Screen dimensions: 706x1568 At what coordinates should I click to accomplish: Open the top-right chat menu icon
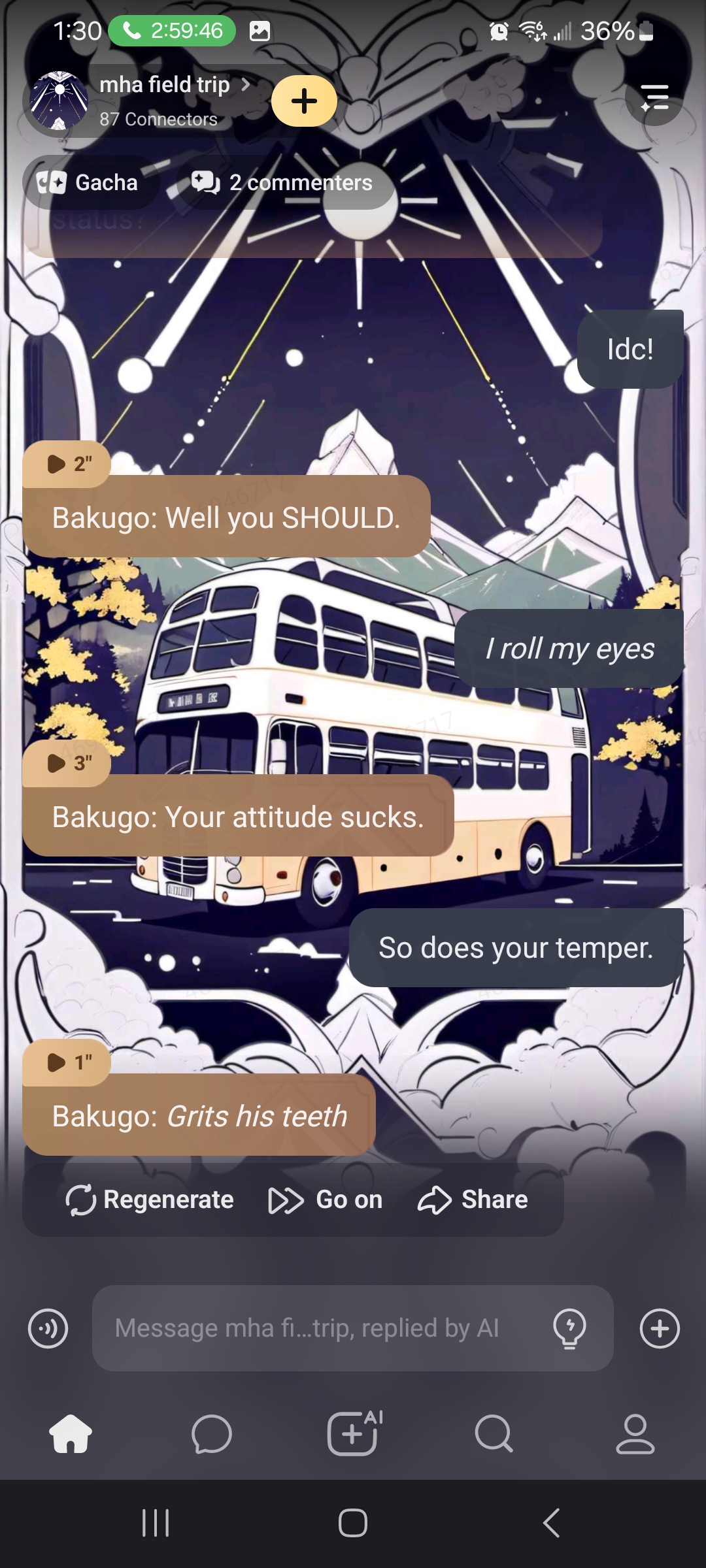coord(654,97)
